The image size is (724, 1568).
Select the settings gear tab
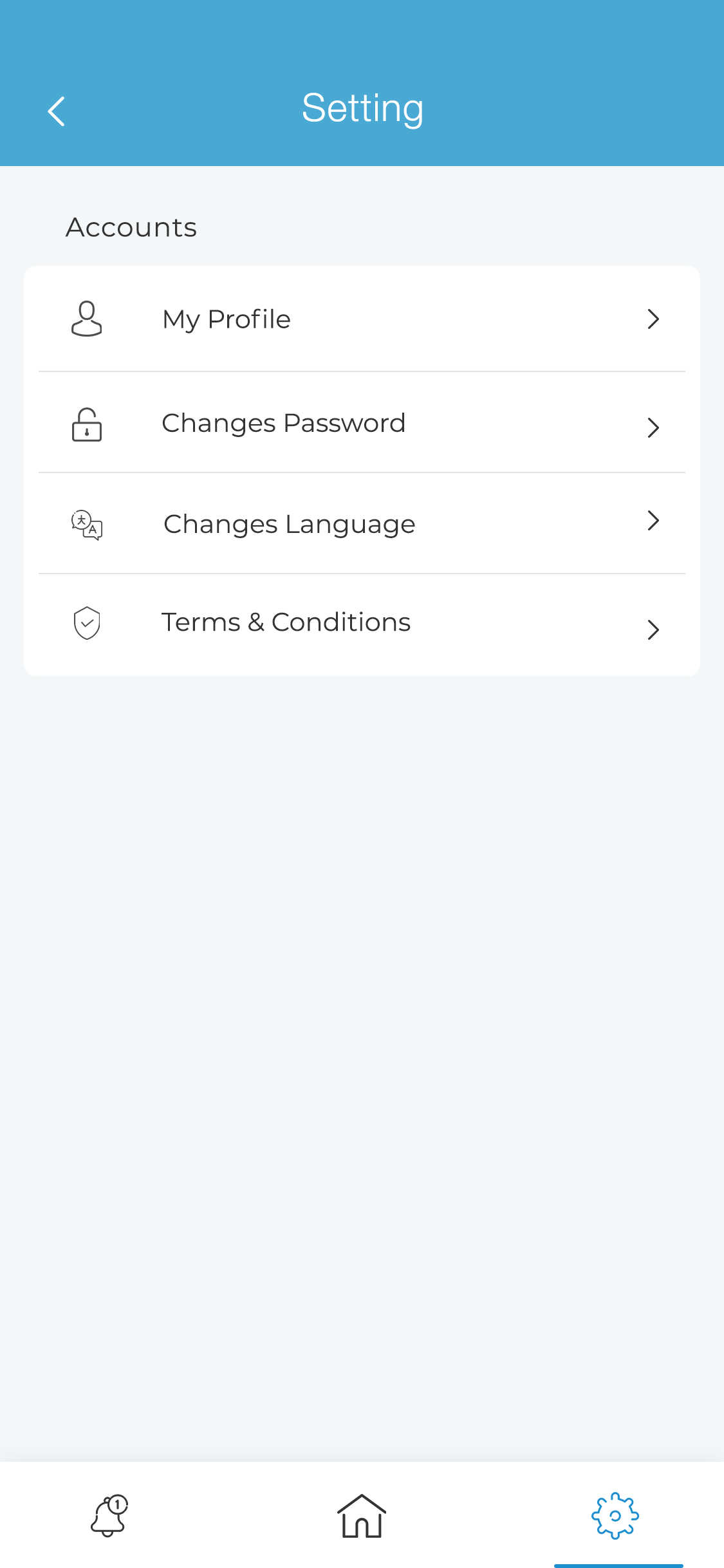[x=615, y=1516]
